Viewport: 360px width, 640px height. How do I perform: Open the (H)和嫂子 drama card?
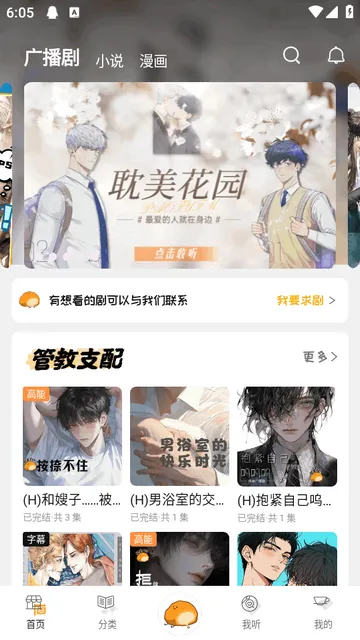(72, 455)
